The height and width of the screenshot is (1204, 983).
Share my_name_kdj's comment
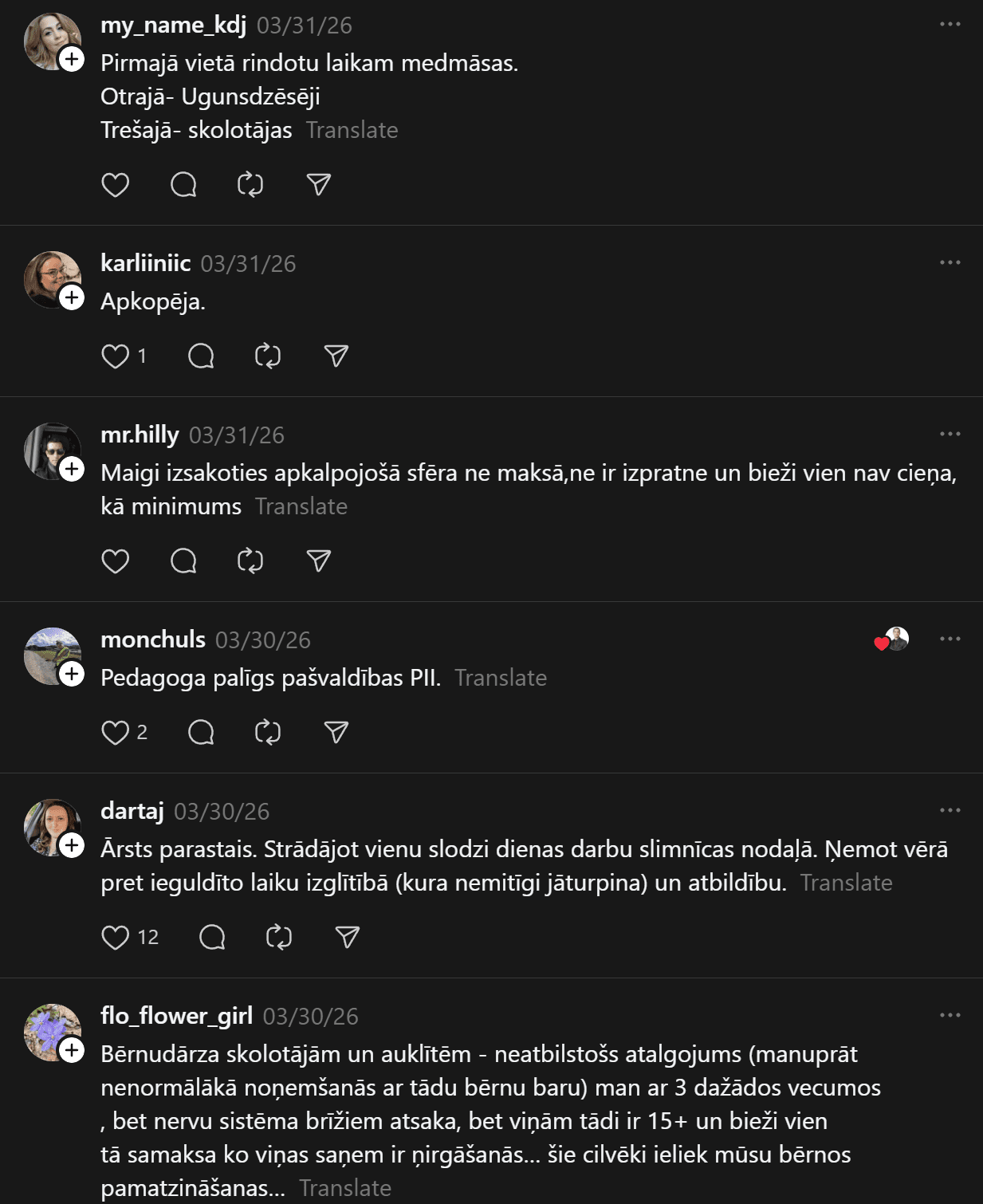pos(319,185)
